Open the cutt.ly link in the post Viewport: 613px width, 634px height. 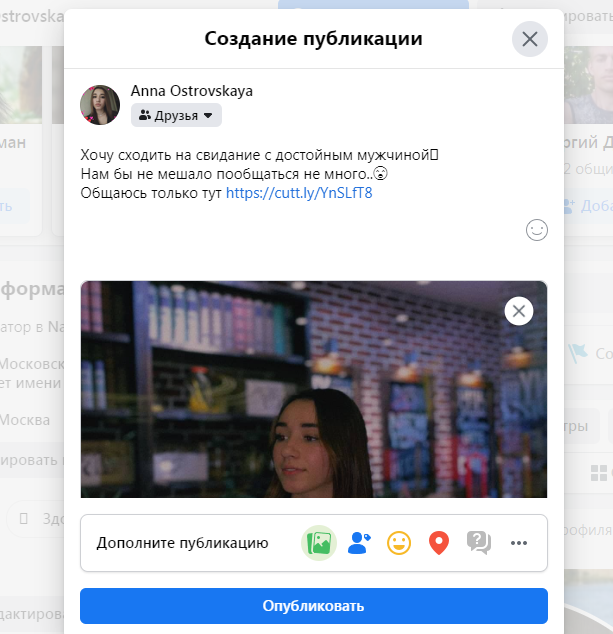pyautogui.click(x=299, y=192)
